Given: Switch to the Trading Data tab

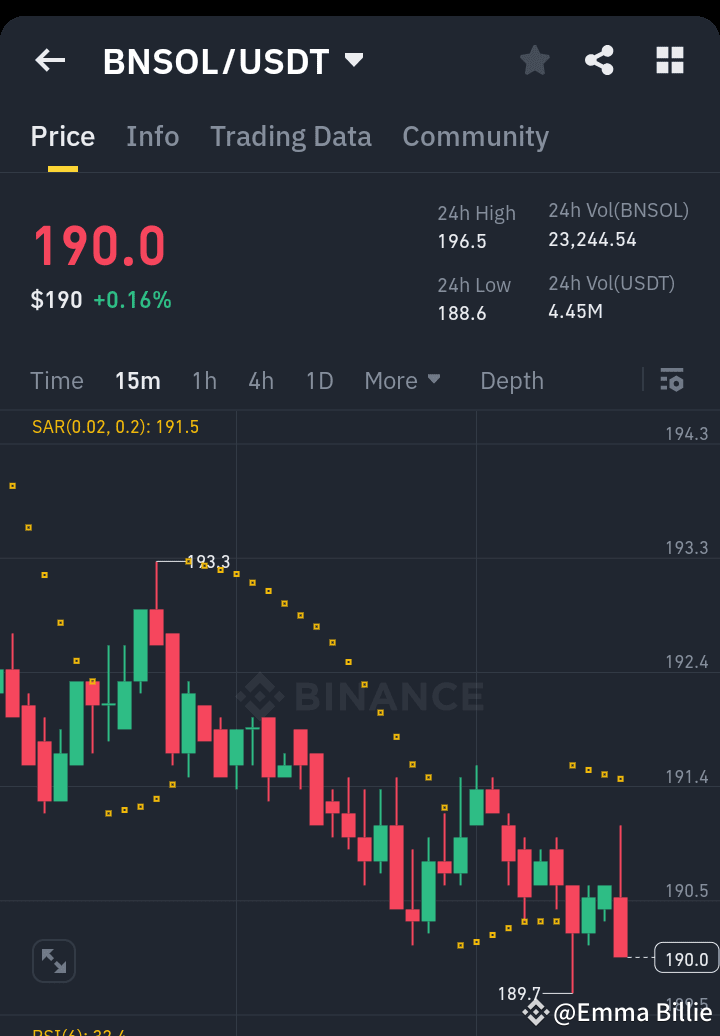Looking at the screenshot, I should coord(290,136).
